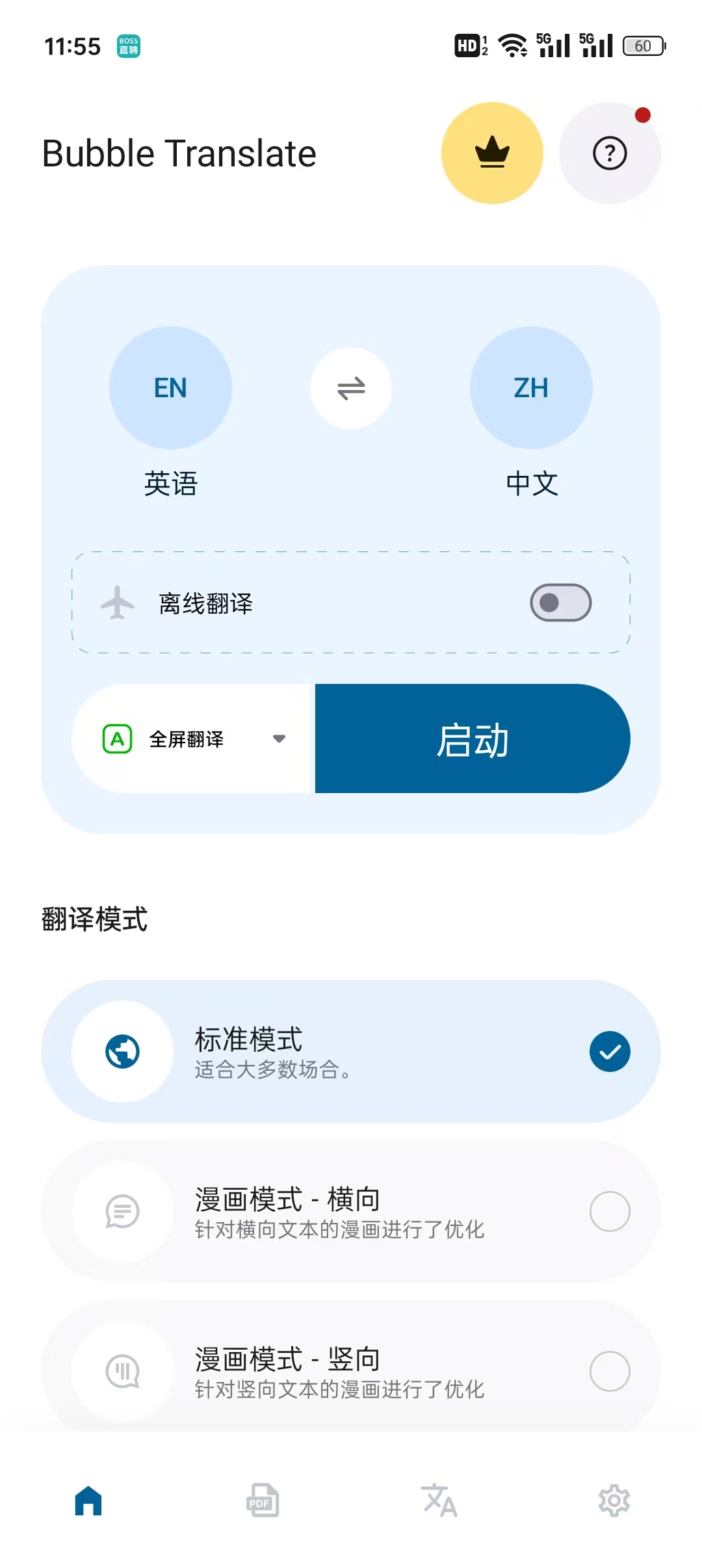Image resolution: width=702 pixels, height=1568 pixels.
Task: Expand target language options via ZH circle
Action: click(x=532, y=387)
